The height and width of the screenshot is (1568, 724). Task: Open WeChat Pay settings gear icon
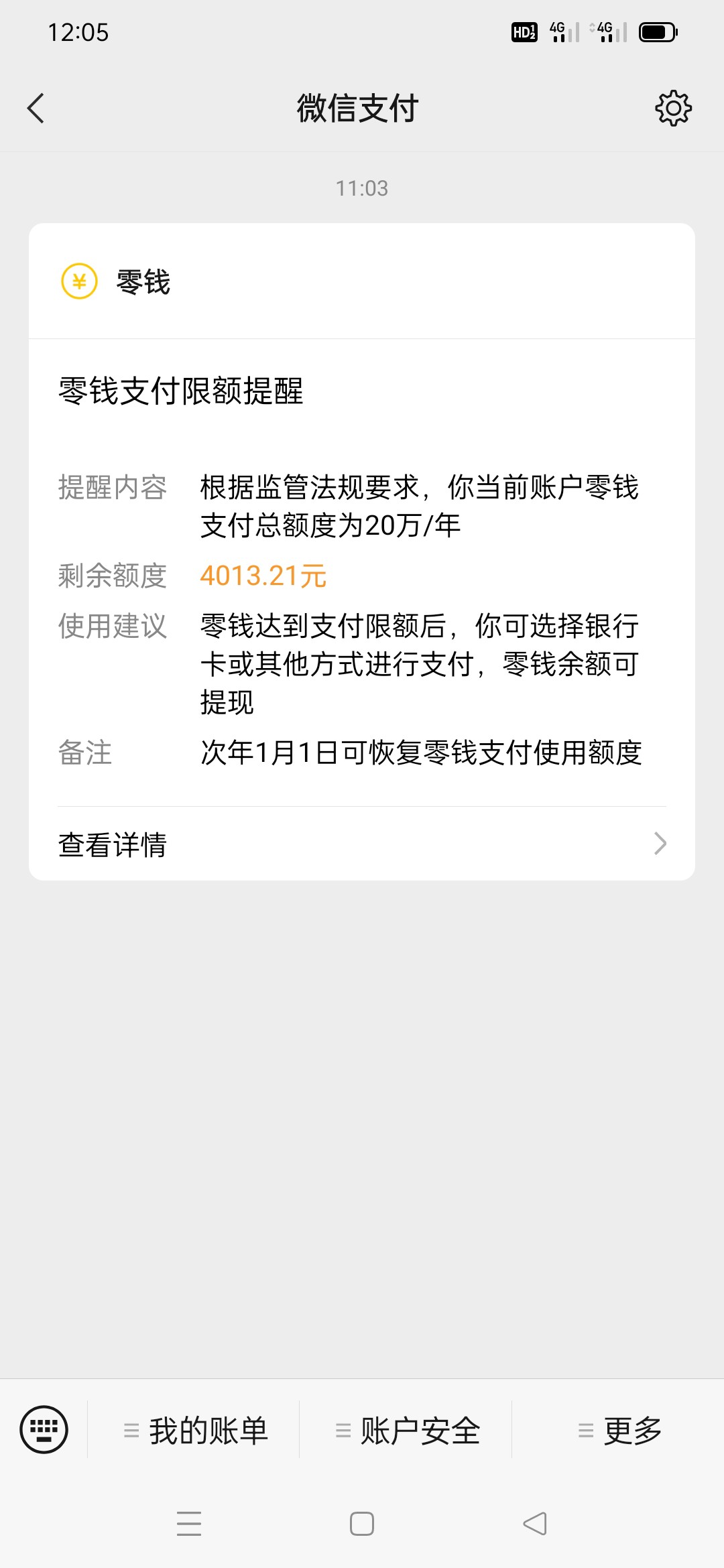click(x=673, y=108)
